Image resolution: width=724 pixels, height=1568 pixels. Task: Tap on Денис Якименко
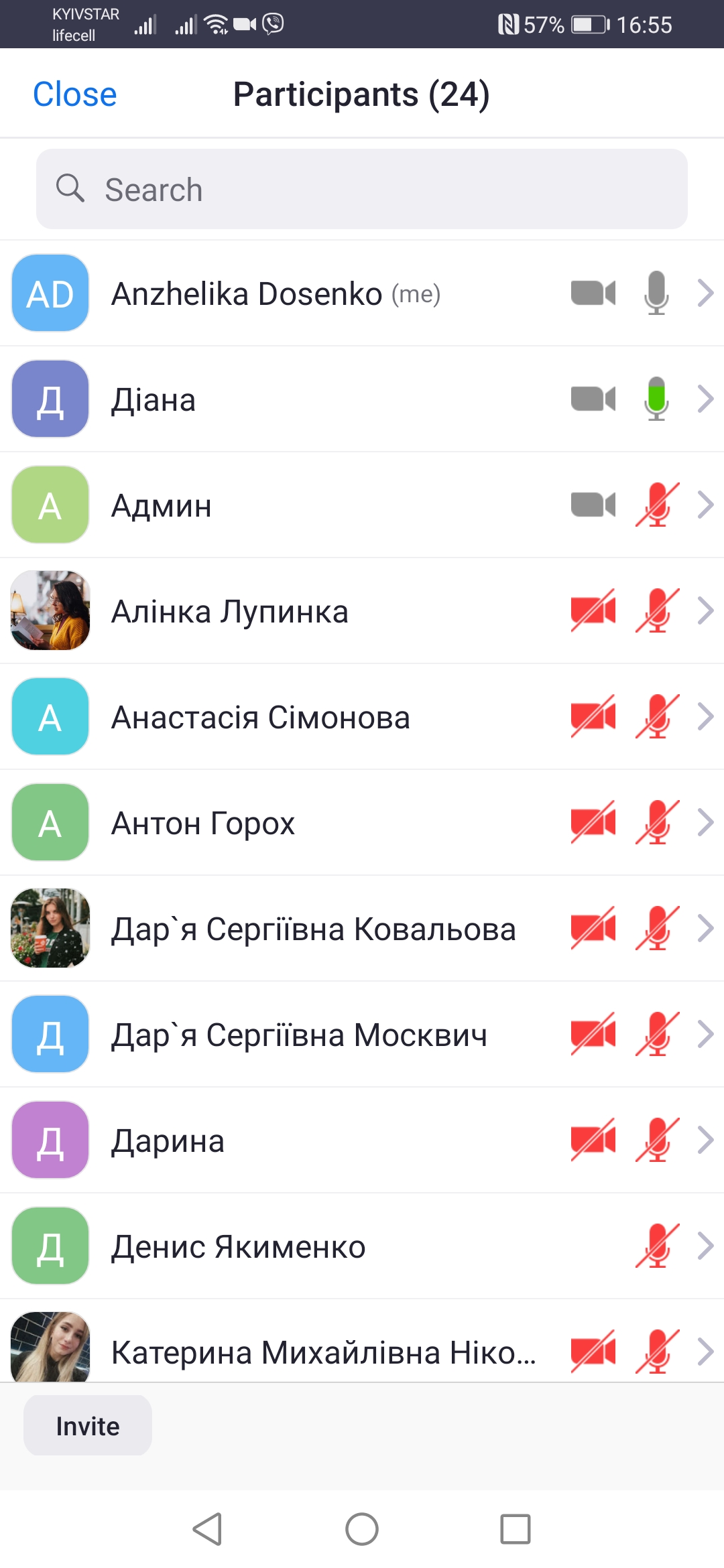[x=362, y=1246]
